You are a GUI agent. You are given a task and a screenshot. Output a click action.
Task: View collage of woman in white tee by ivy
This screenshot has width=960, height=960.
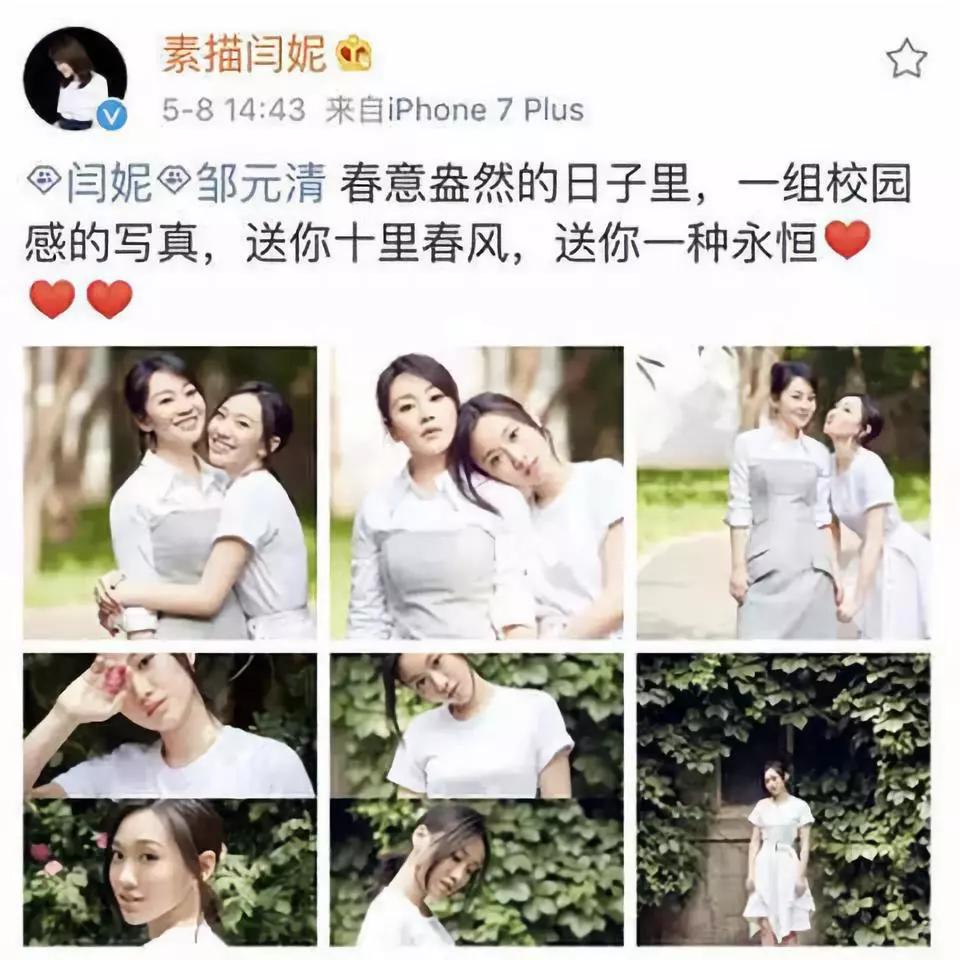pyautogui.click(x=477, y=799)
